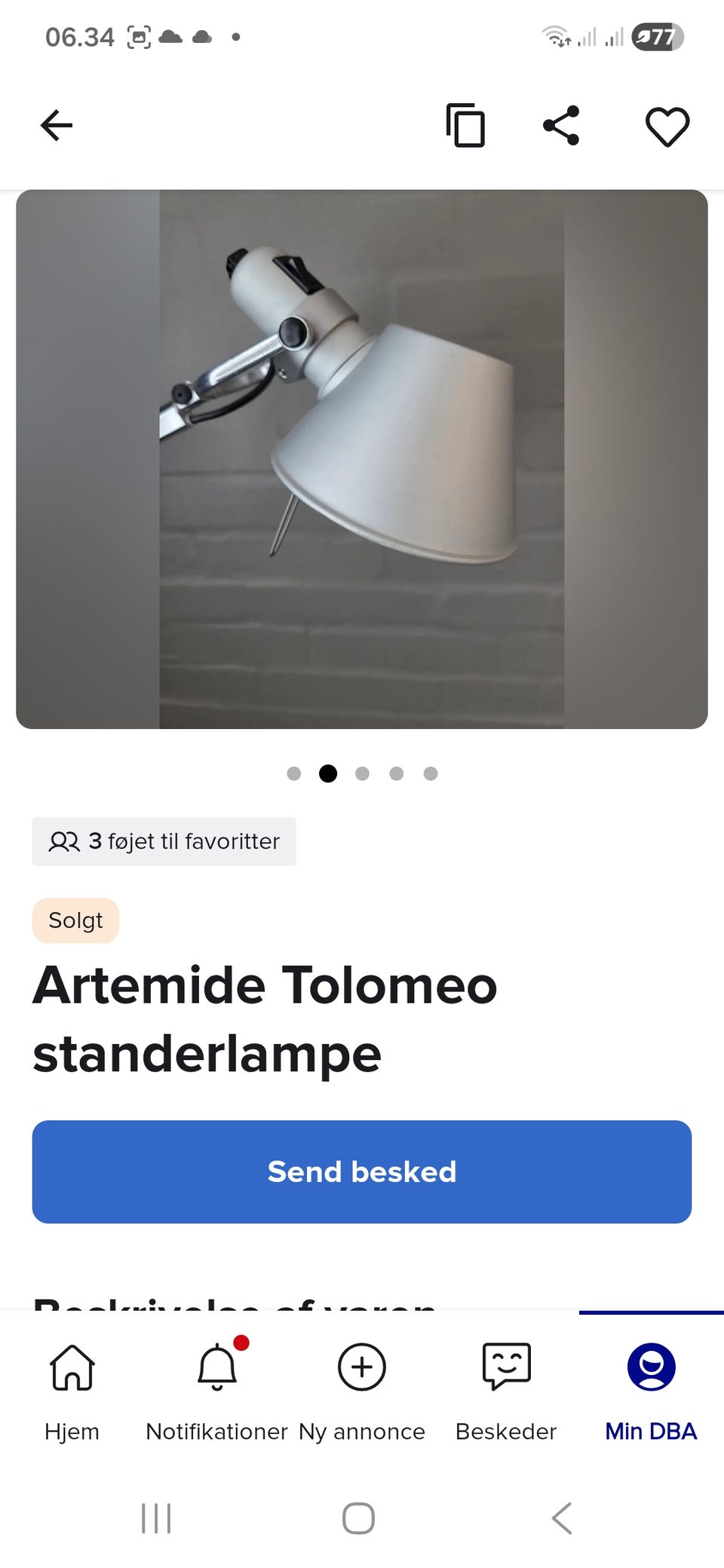Copy the listing link icon
This screenshot has height=1568, width=724.
tap(465, 126)
